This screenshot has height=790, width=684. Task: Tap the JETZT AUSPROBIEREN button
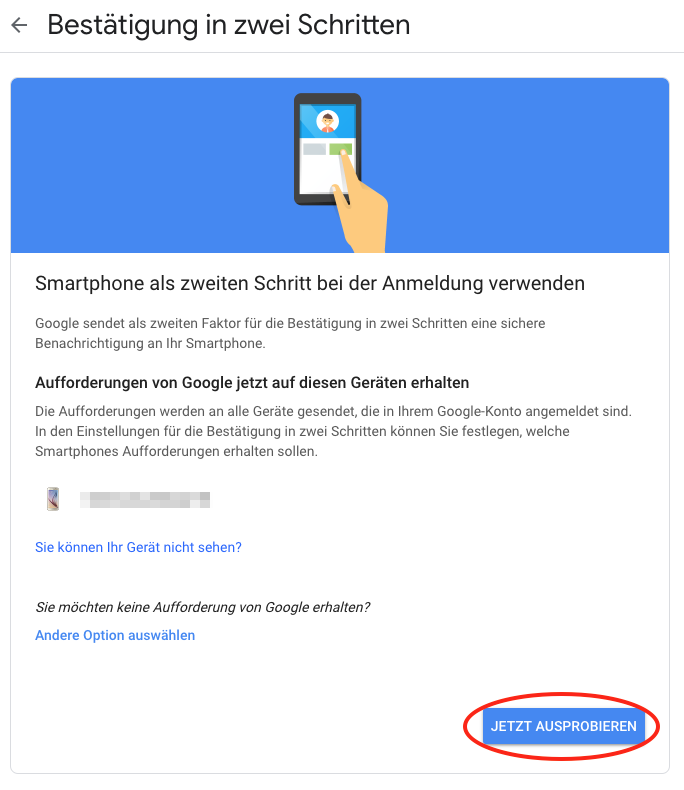click(x=563, y=727)
